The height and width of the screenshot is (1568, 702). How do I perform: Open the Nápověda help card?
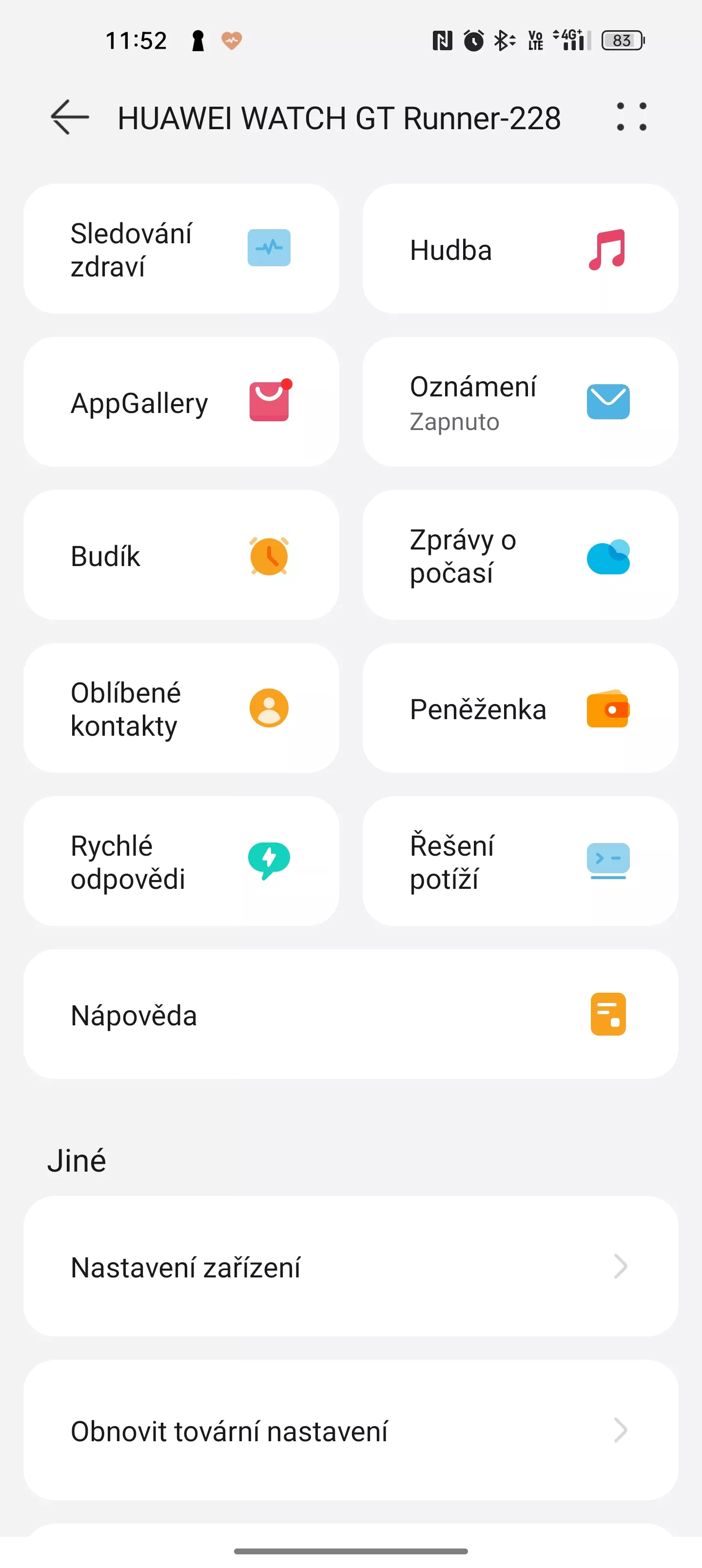tap(351, 1014)
